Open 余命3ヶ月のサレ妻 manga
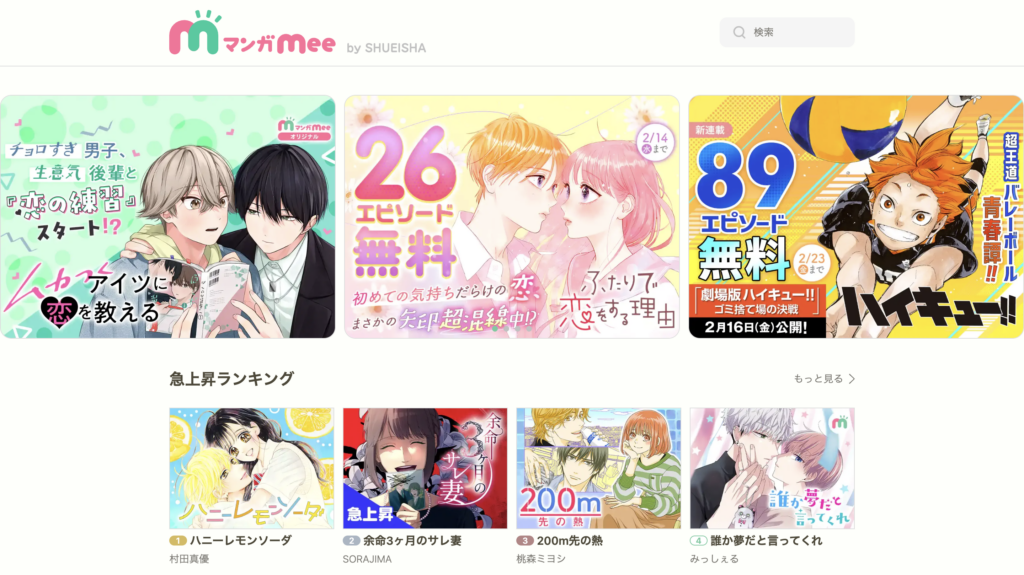This screenshot has height=575, width=1024. pyautogui.click(x=425, y=467)
